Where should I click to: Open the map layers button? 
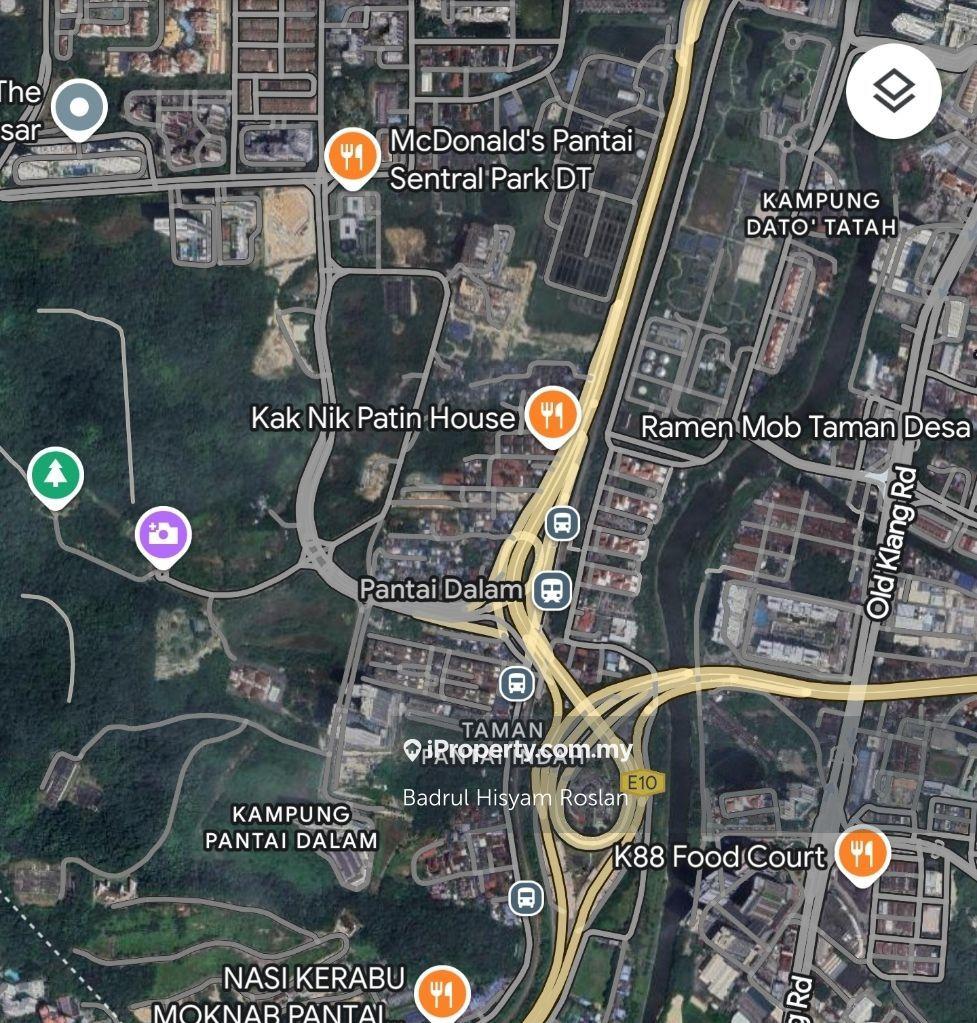[893, 92]
